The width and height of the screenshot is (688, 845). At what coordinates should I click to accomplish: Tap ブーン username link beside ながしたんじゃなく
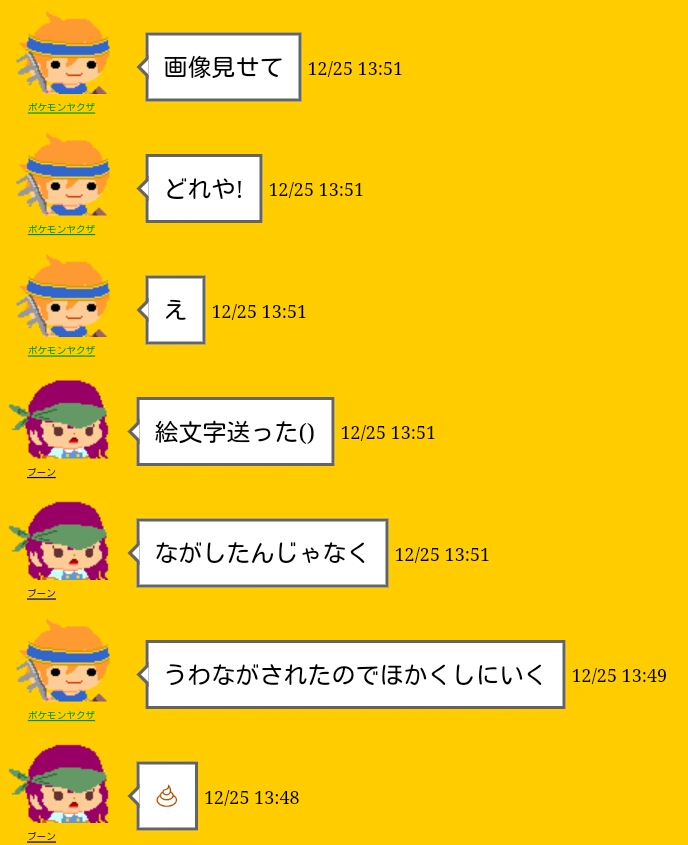pos(41,593)
